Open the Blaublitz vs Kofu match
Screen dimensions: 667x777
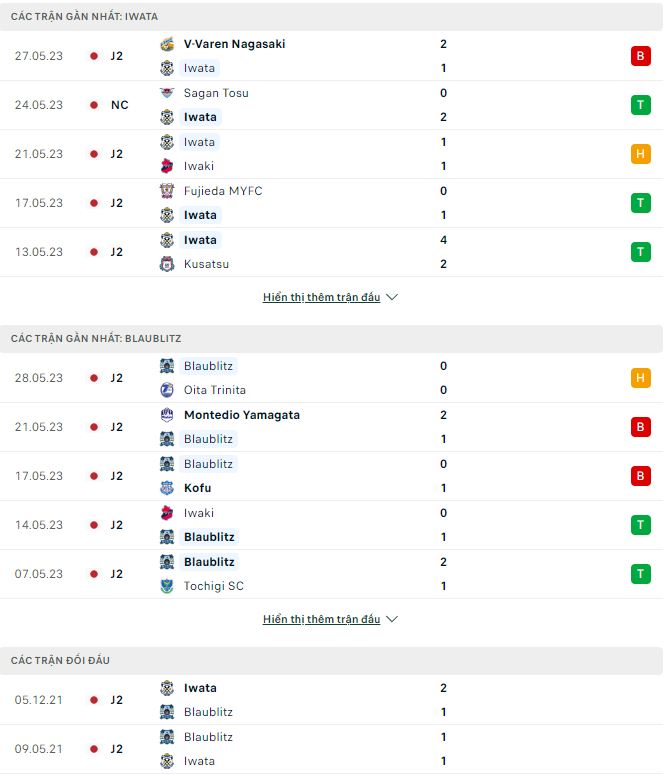pos(331,476)
